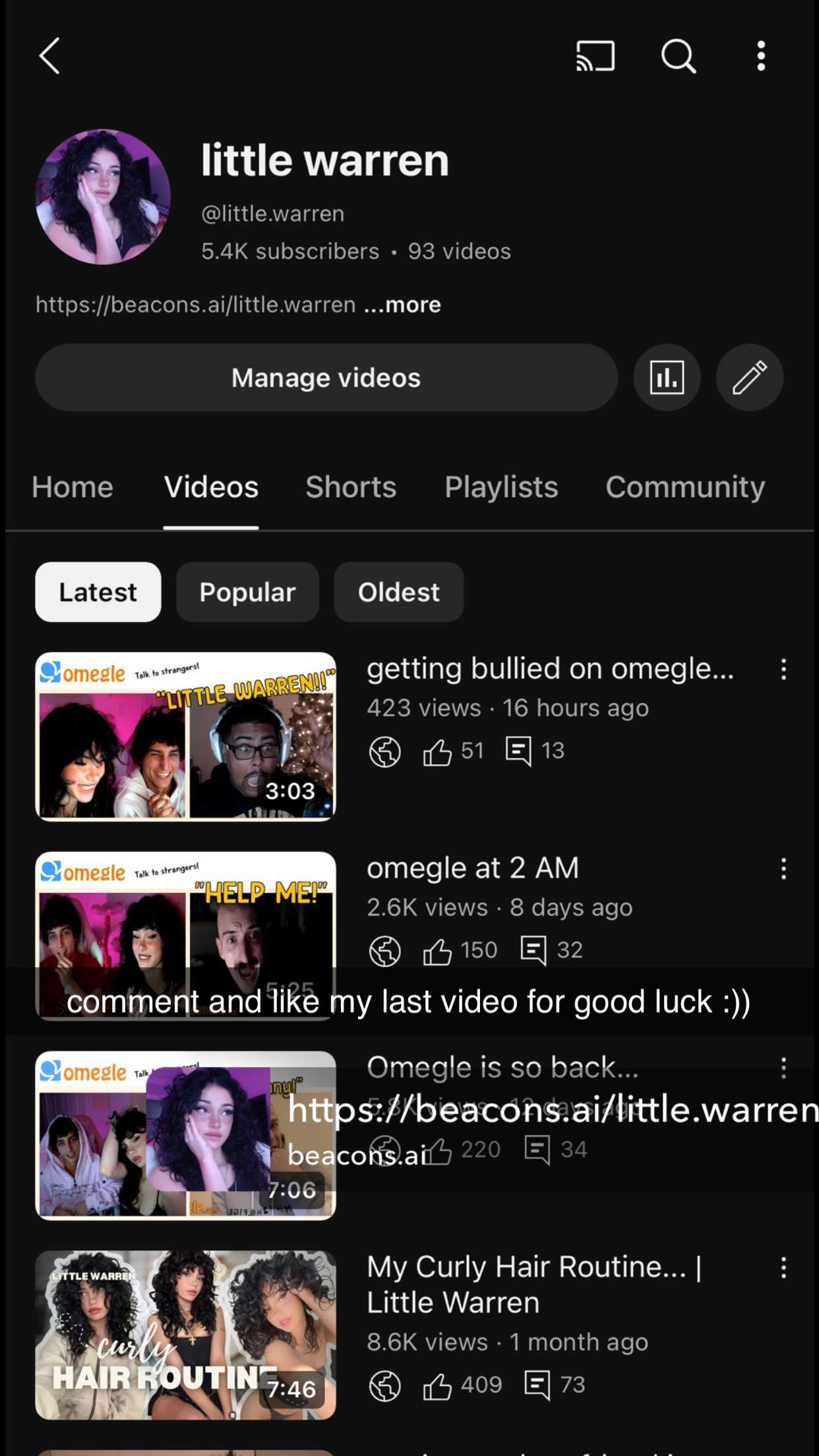This screenshot has width=819, height=1456.
Task: Select the Oldest filter chip
Action: pyautogui.click(x=398, y=591)
